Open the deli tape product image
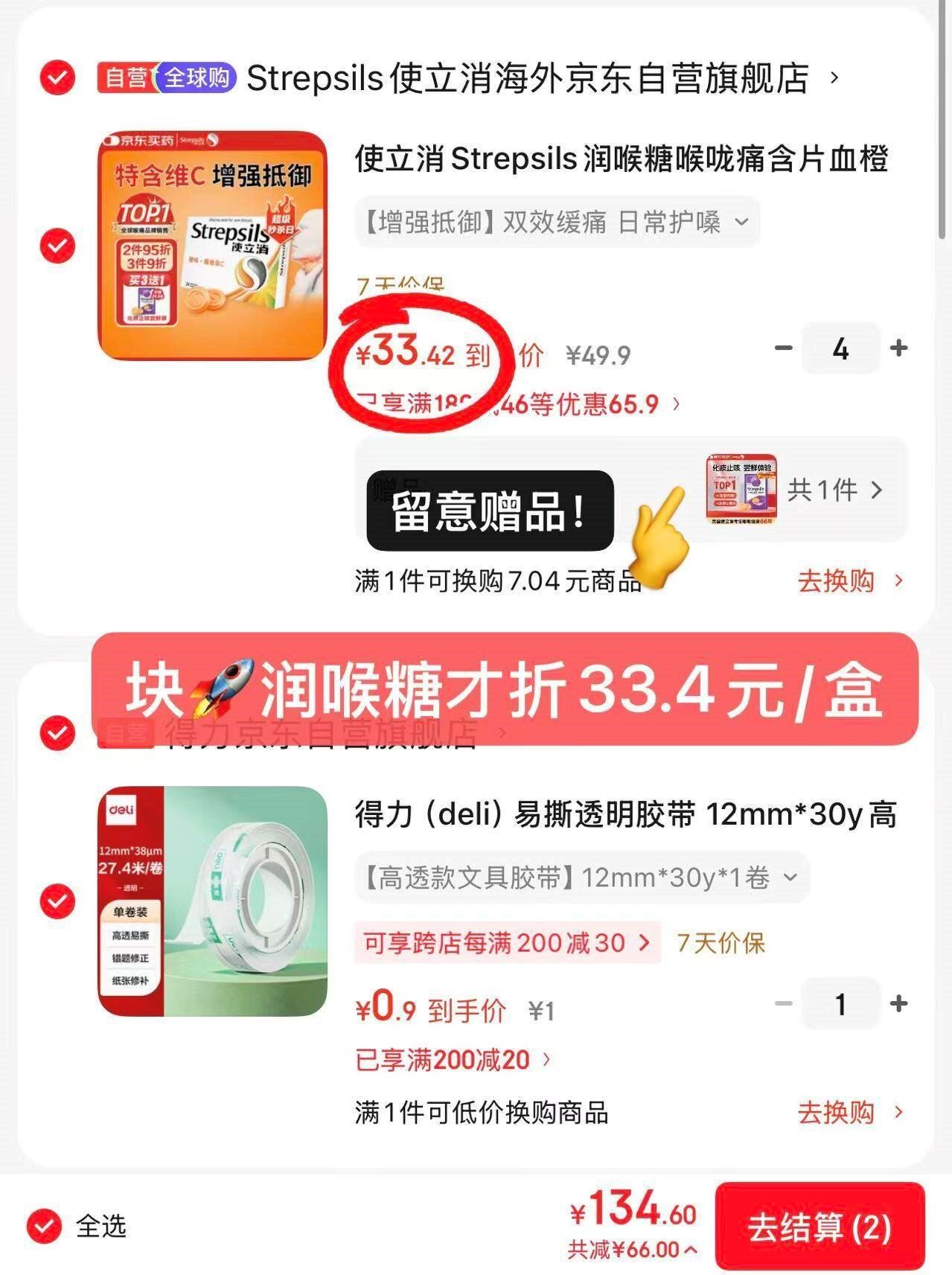Viewport: 952px width, 1275px height. [212, 901]
